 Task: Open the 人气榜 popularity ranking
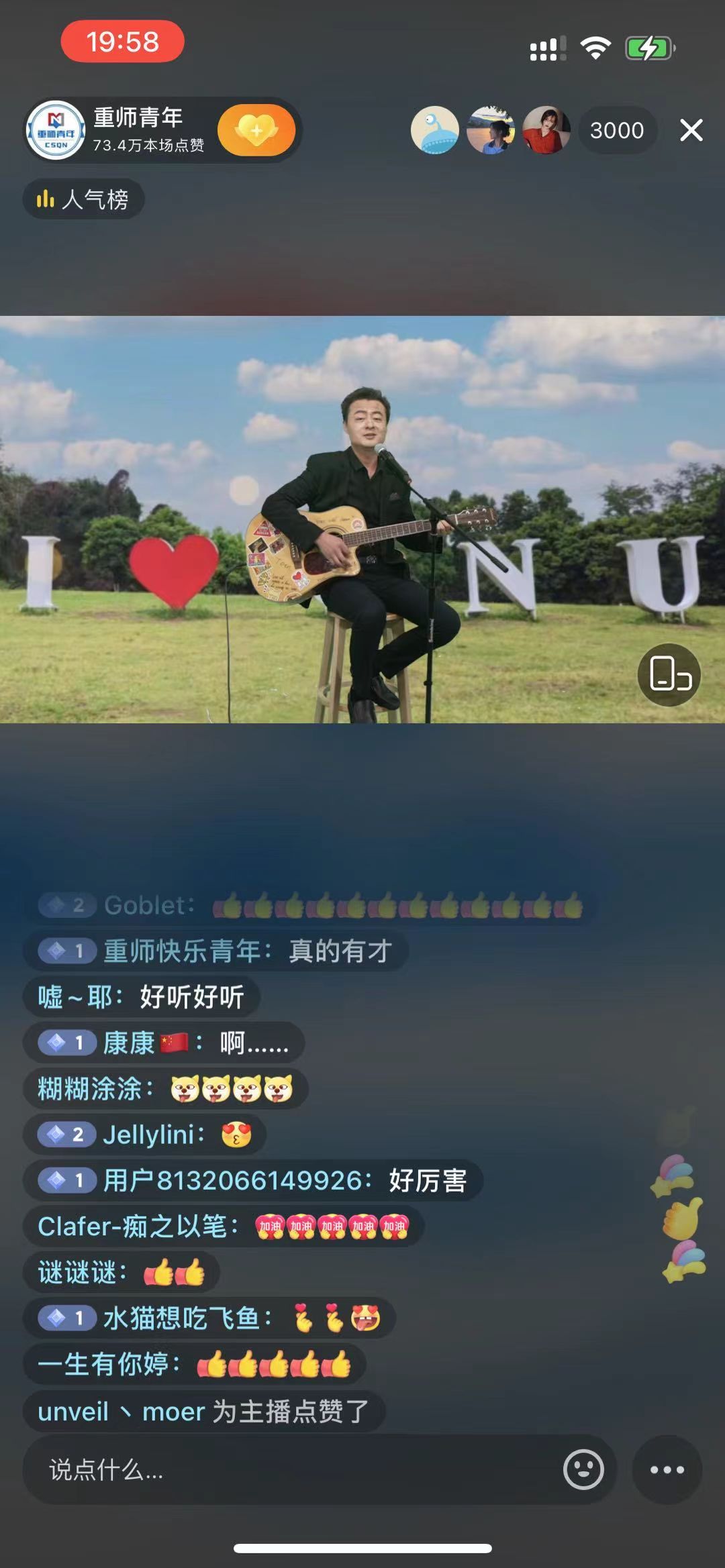(84, 199)
